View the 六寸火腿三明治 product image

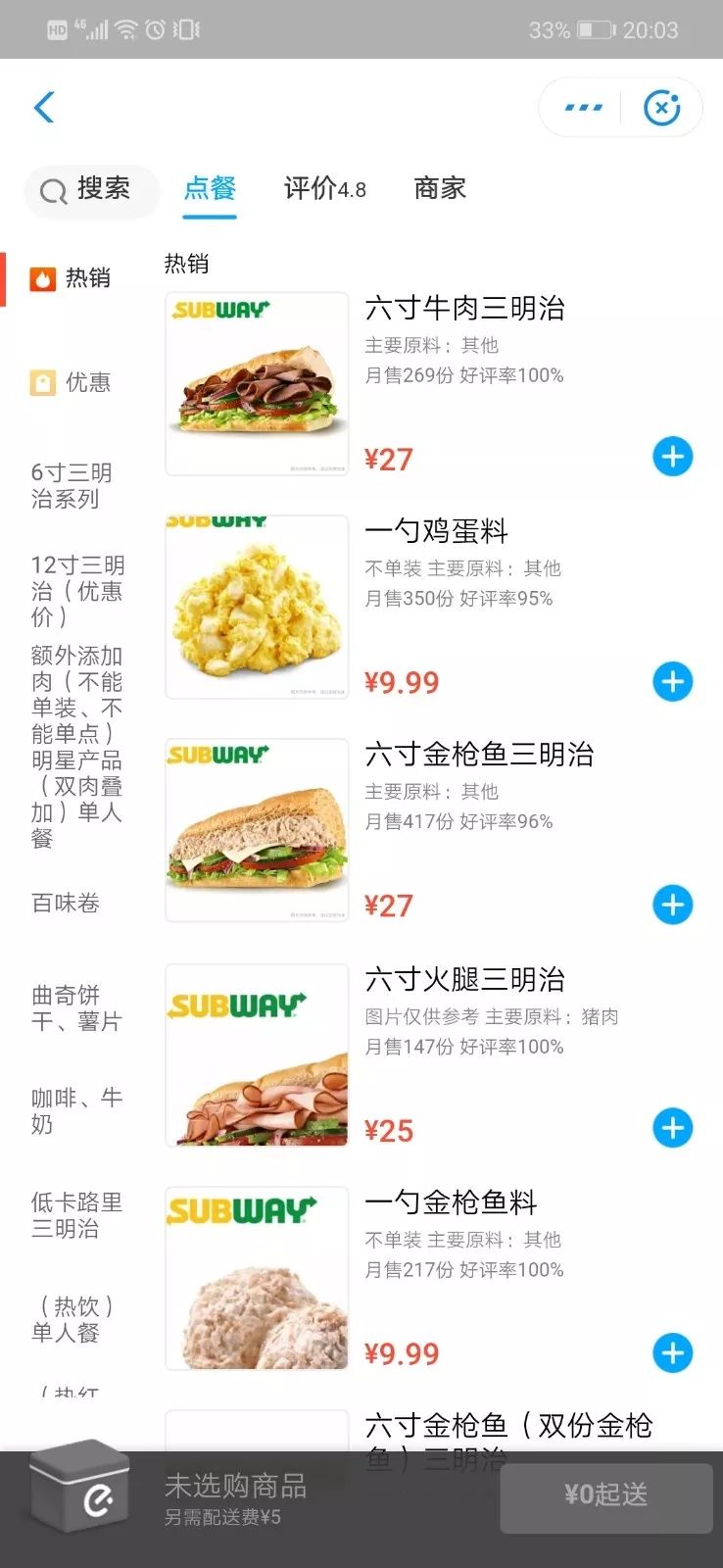click(x=258, y=1055)
